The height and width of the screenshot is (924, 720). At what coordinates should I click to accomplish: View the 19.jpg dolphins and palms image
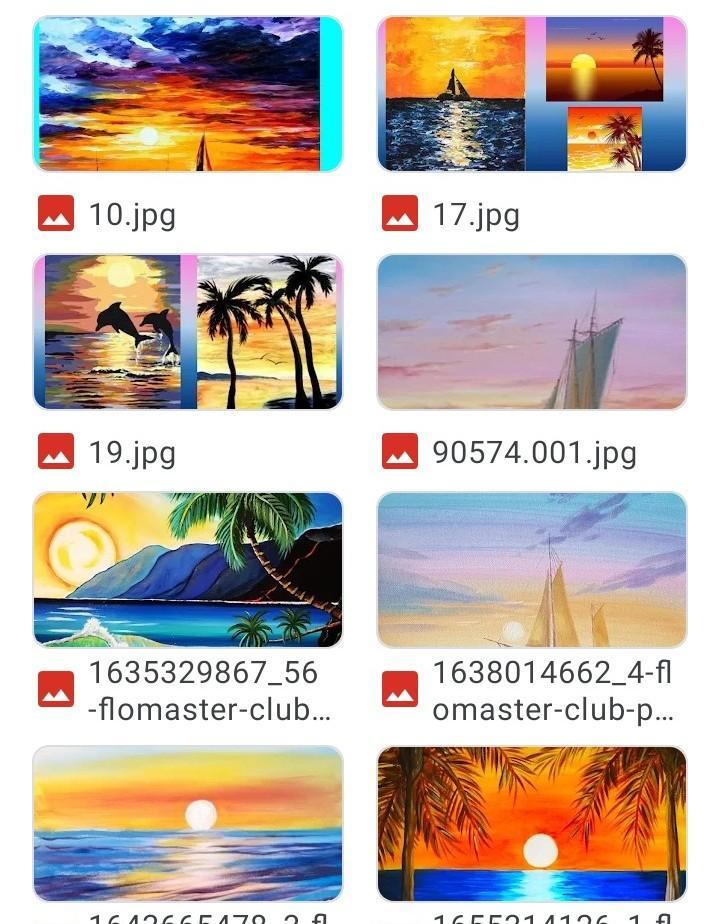(x=188, y=332)
